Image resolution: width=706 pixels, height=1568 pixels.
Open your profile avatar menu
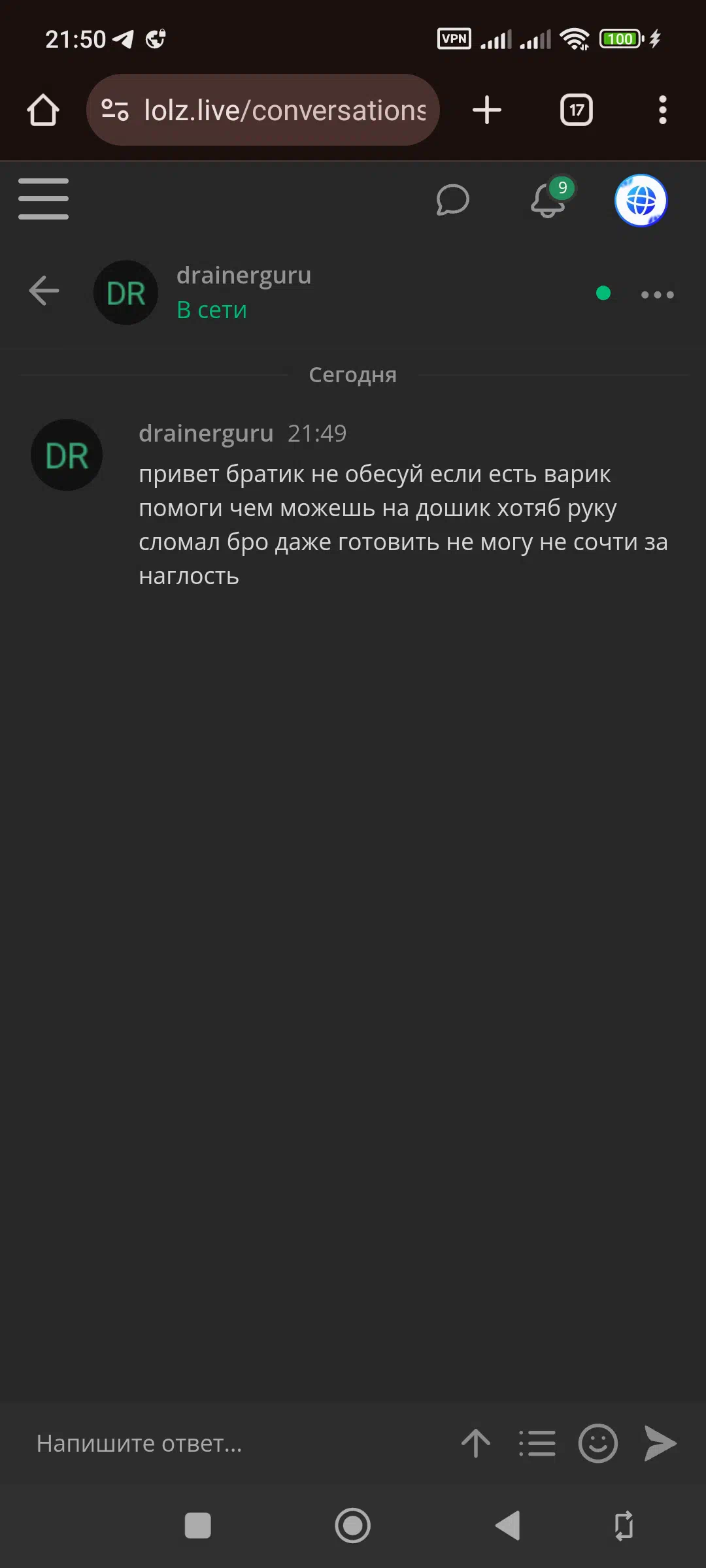click(641, 200)
